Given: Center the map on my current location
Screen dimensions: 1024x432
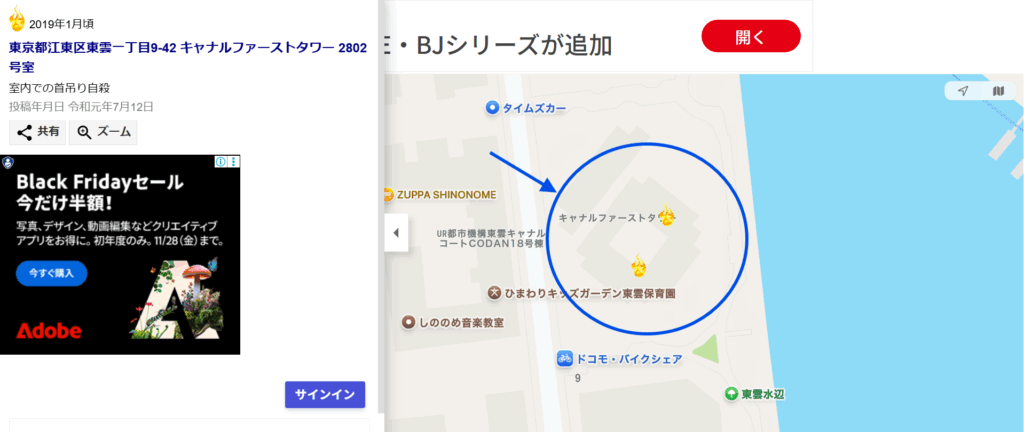Looking at the screenshot, I should (963, 91).
